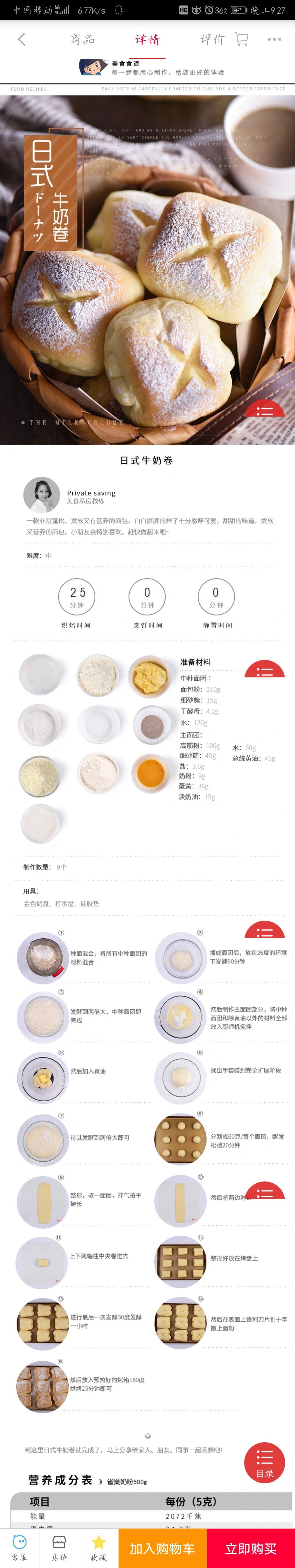The width and height of the screenshot is (295, 1568).
Task: Buy now with 立即购买 button
Action: click(250, 1548)
